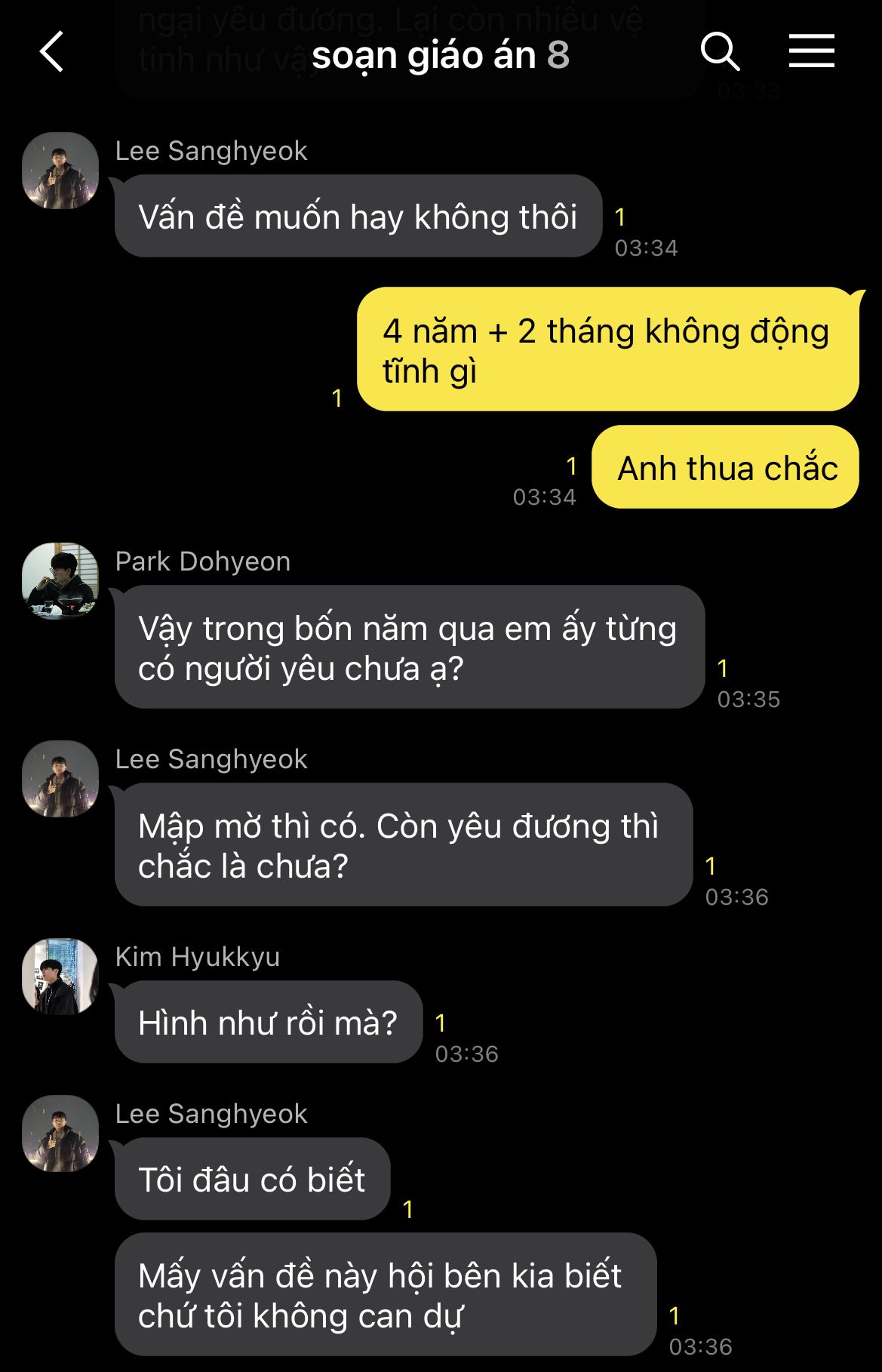The image size is (882, 1372).
Task: Open Kim Hyukkyu's profile from avatar
Action: pyautogui.click(x=60, y=976)
